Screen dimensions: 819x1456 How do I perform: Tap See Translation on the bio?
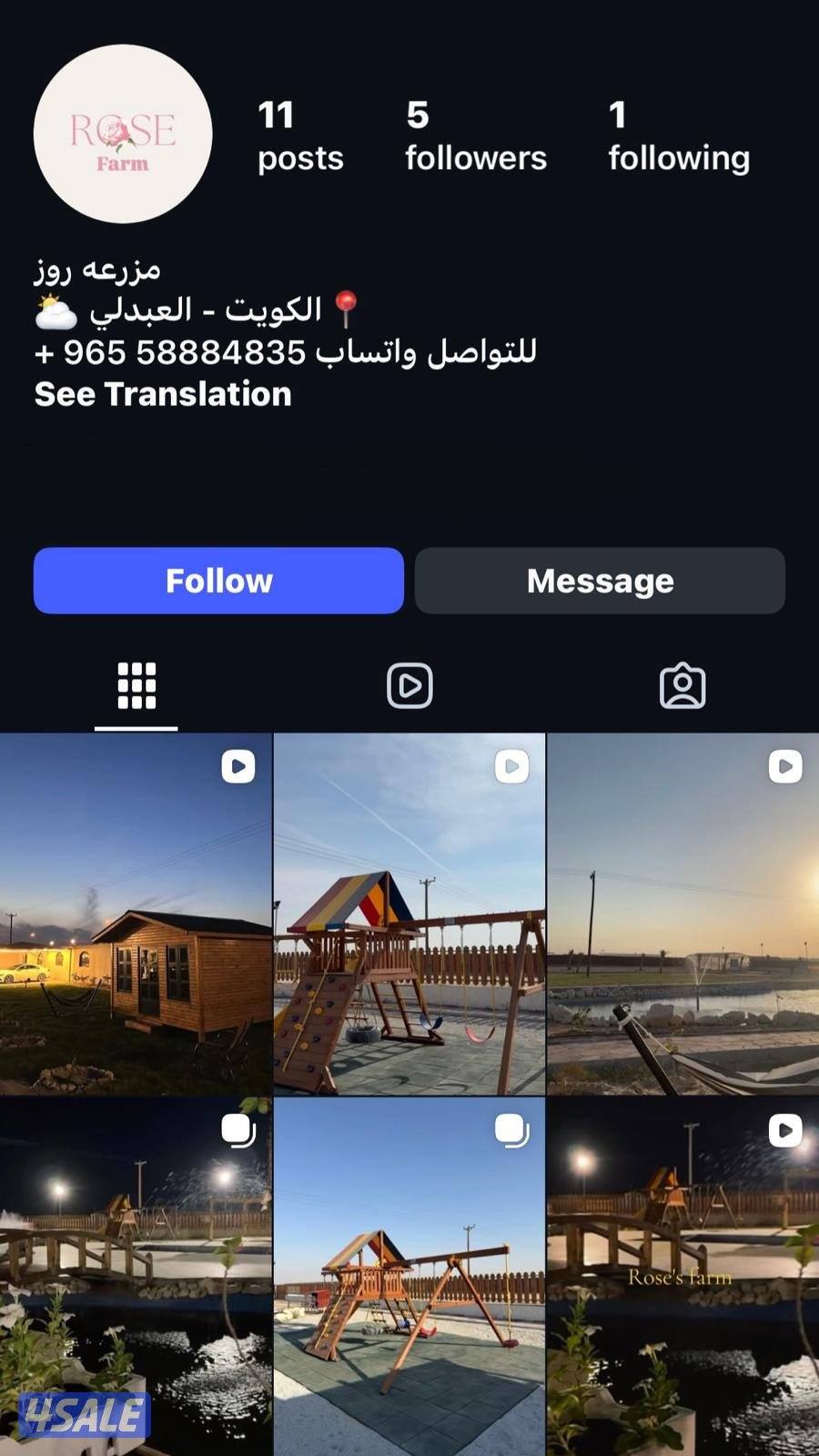[162, 393]
